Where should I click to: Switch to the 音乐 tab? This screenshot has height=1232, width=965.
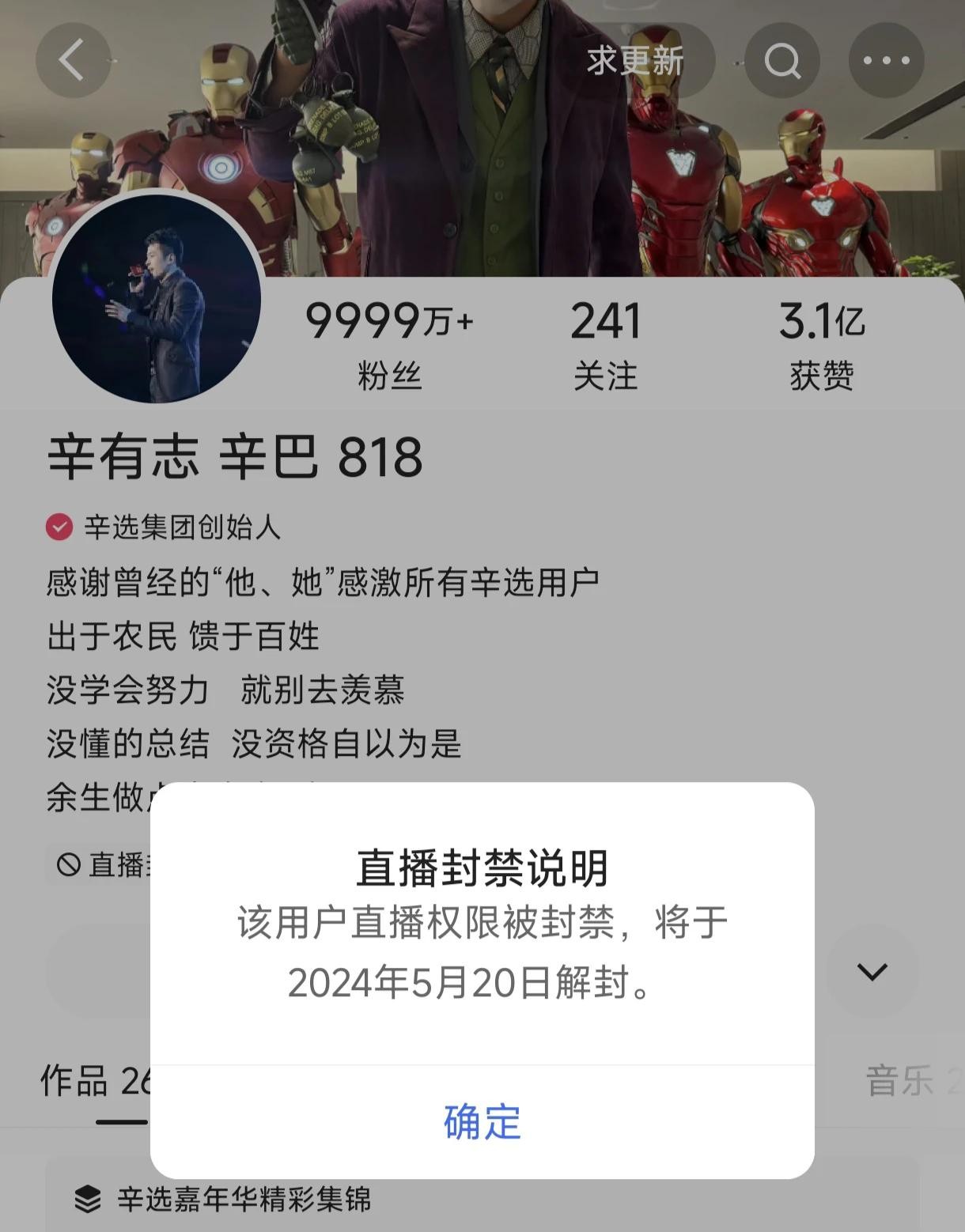click(902, 1081)
